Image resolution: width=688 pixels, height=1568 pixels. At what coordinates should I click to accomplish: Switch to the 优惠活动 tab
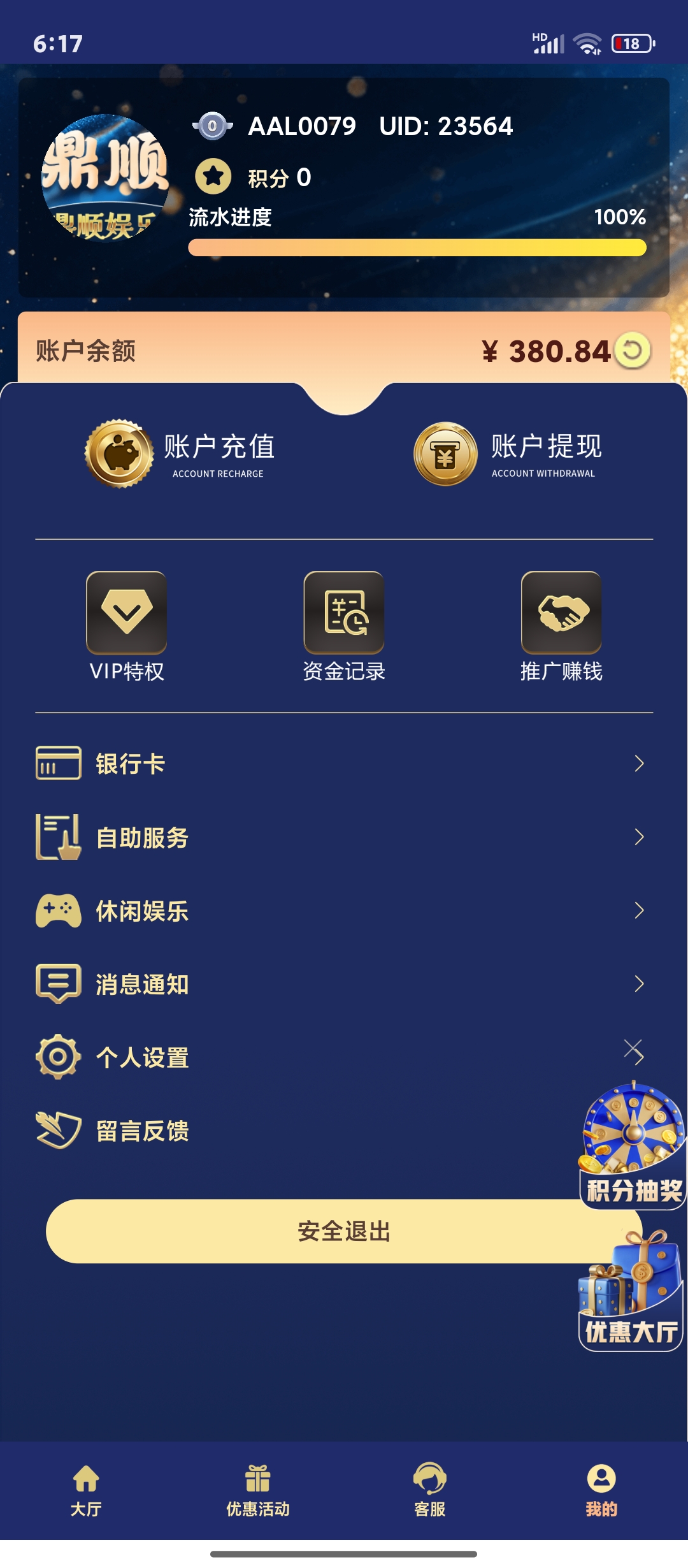click(258, 1490)
